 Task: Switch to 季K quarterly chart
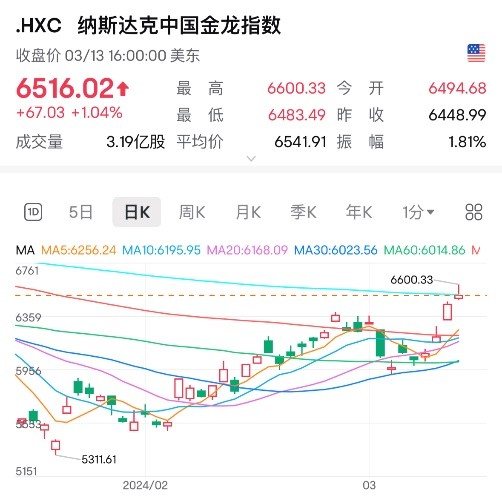pyautogui.click(x=303, y=212)
